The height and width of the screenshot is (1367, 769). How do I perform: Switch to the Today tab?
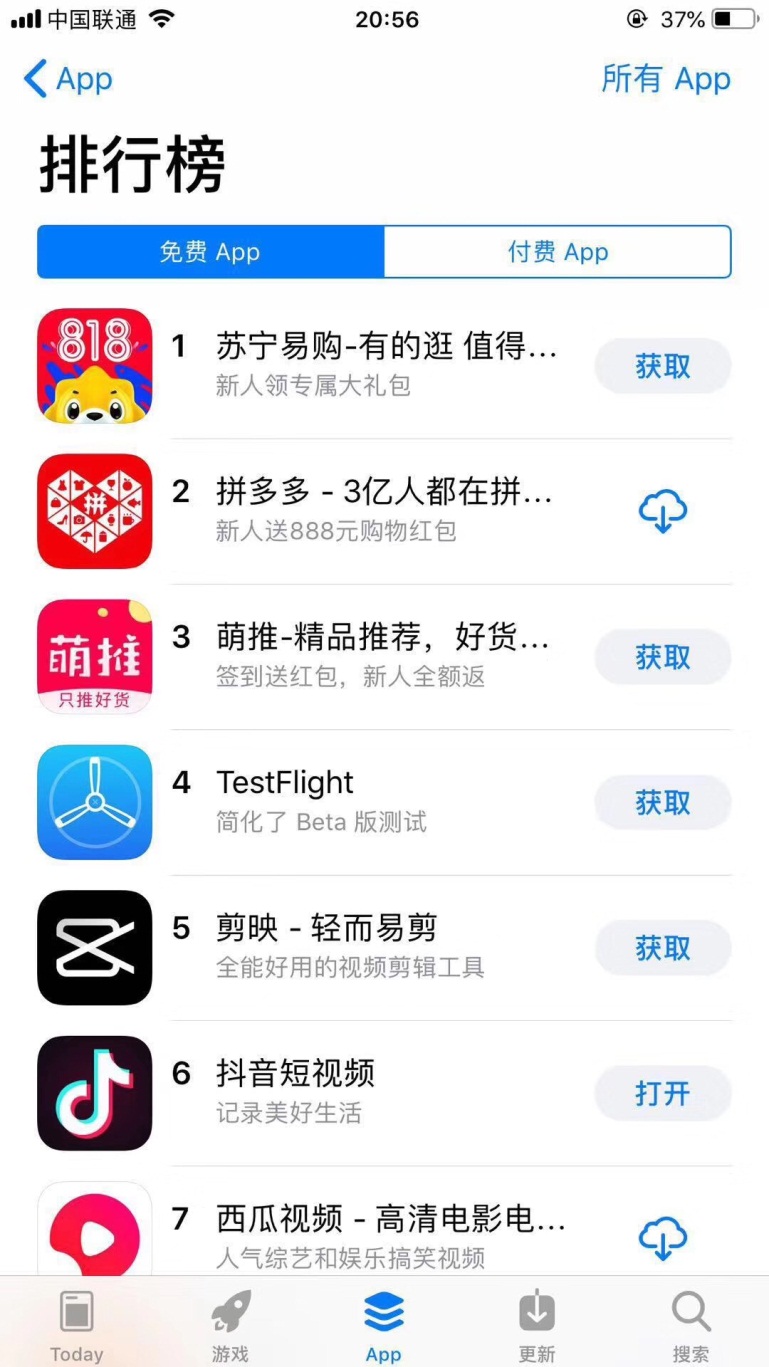[77, 1325]
